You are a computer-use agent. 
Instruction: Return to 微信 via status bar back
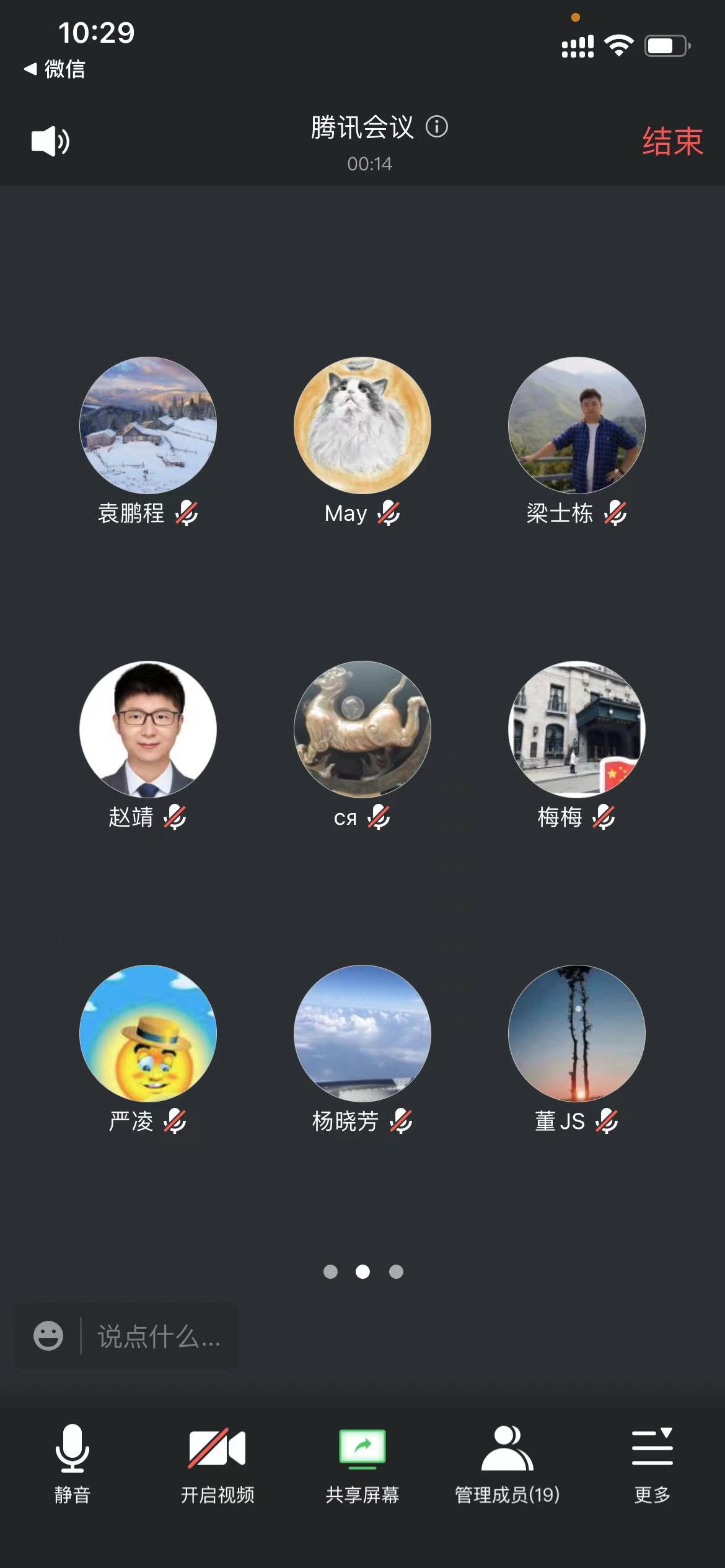pyautogui.click(x=55, y=69)
